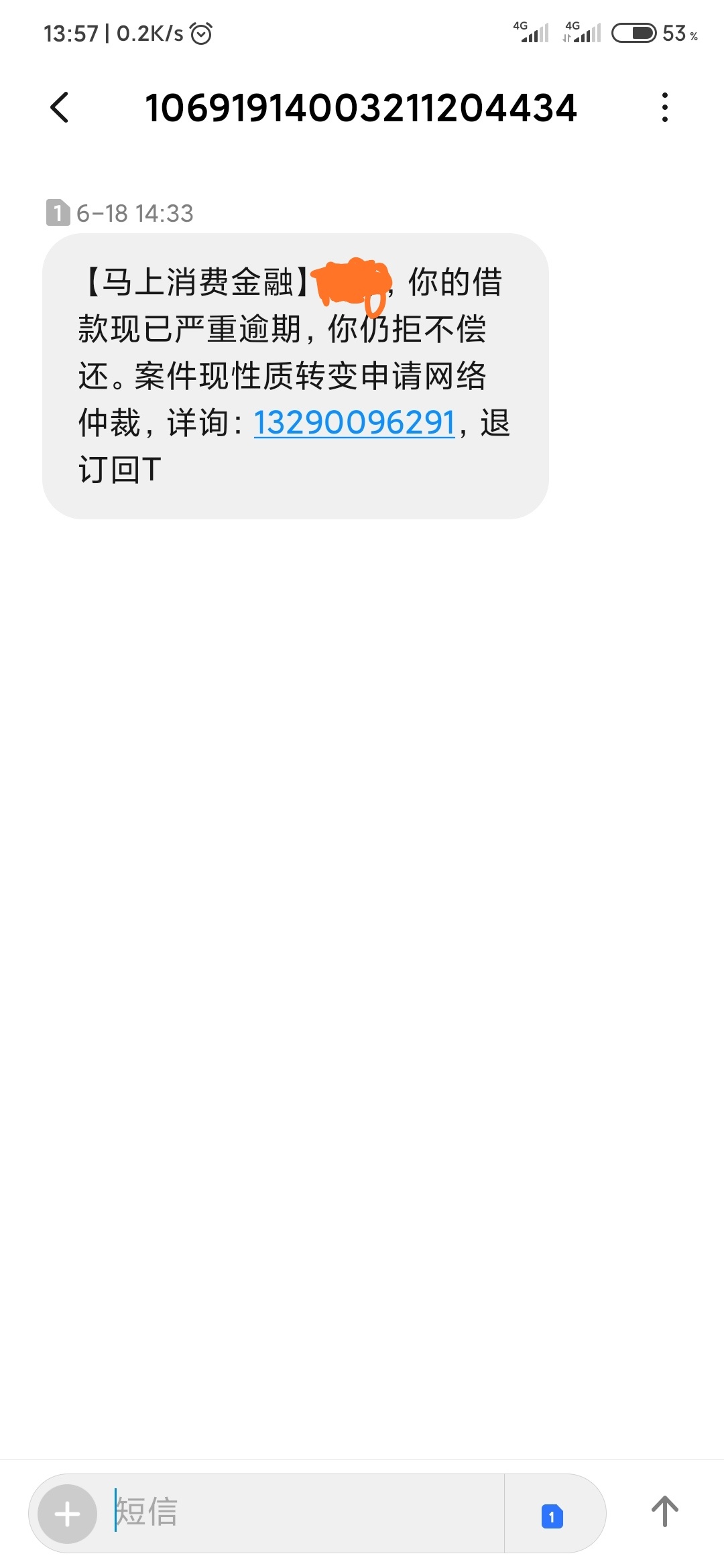Tap the phone number link 13290096291
The height and width of the screenshot is (1568, 724).
pyautogui.click(x=354, y=423)
